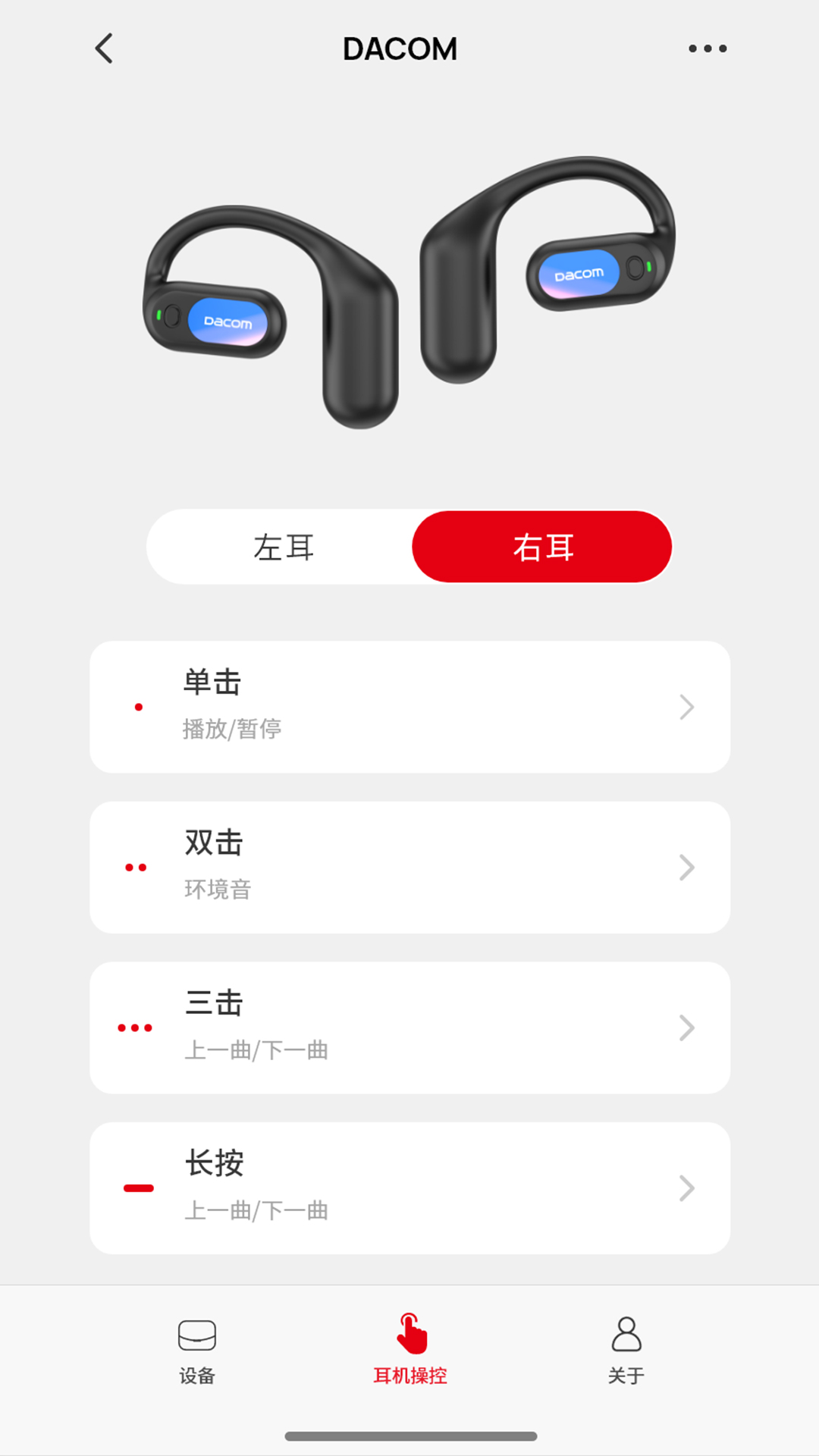Toggle to the triple-dot 三击 gesture icon
The height and width of the screenshot is (1456, 819).
point(134,1029)
